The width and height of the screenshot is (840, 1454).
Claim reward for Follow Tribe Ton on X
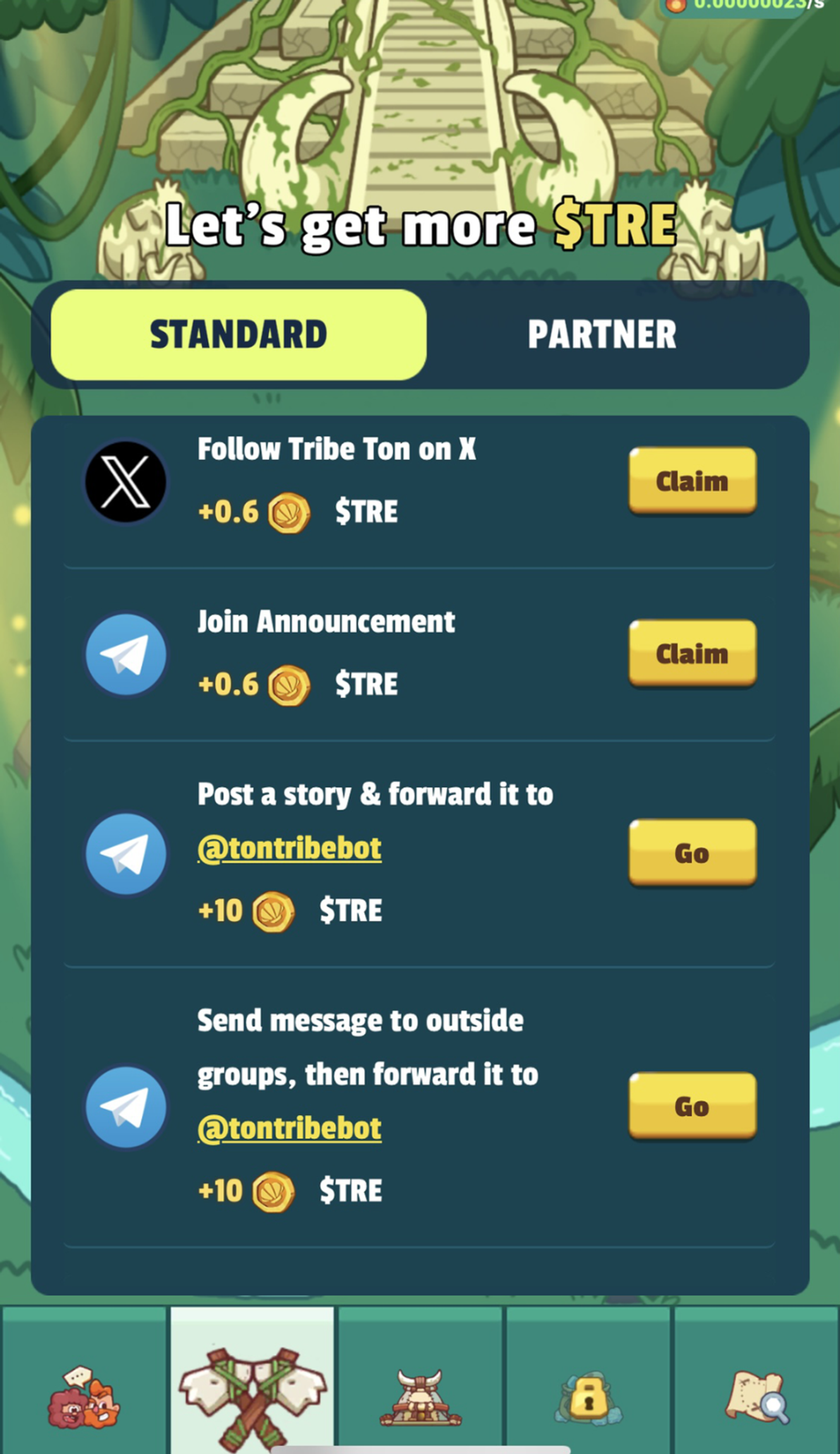point(692,481)
